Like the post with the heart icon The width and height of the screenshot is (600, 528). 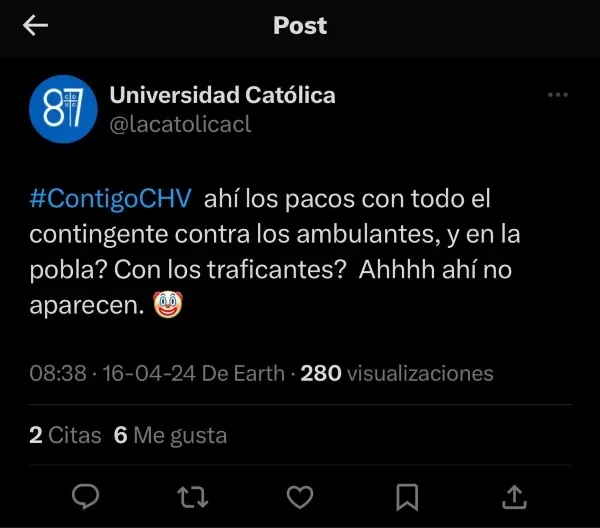pyautogui.click(x=300, y=496)
